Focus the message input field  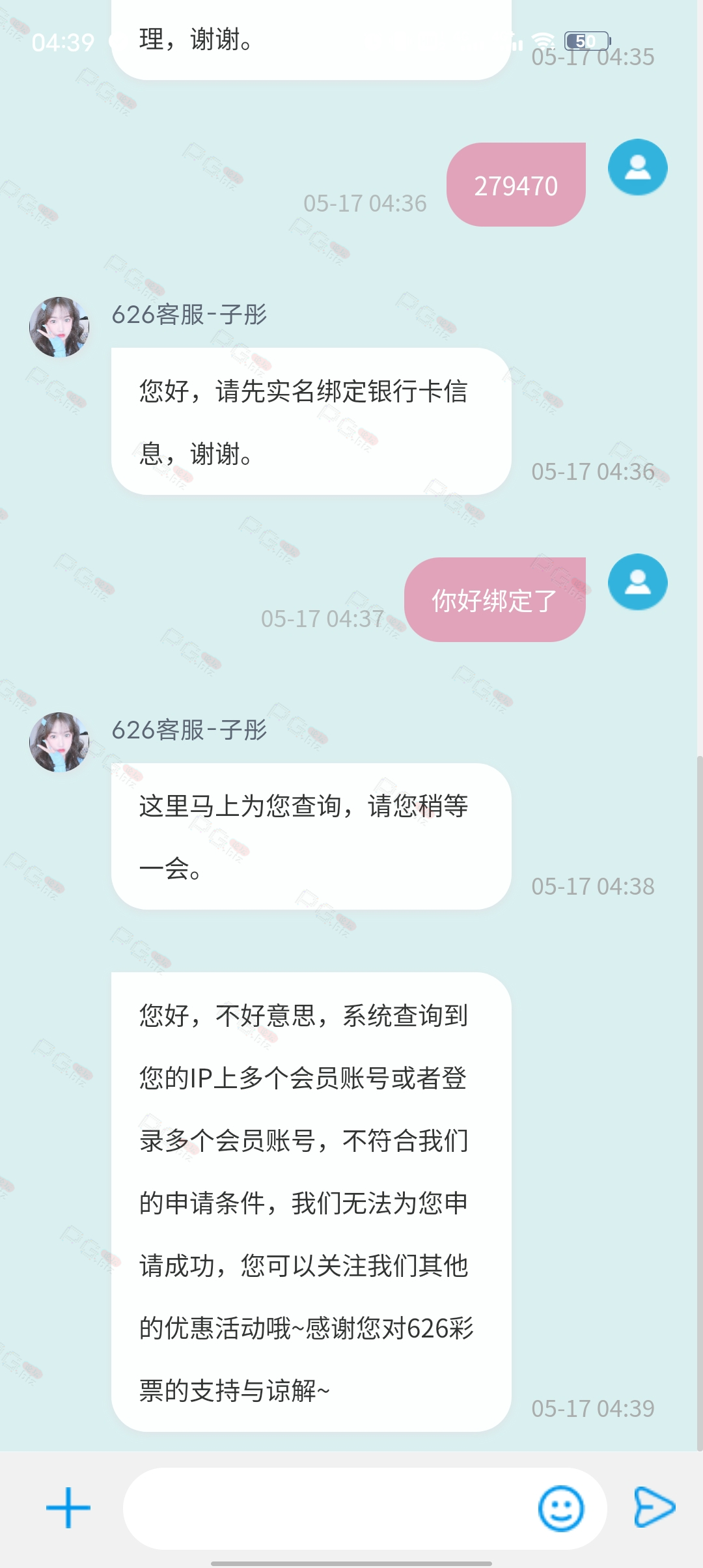point(325,1508)
